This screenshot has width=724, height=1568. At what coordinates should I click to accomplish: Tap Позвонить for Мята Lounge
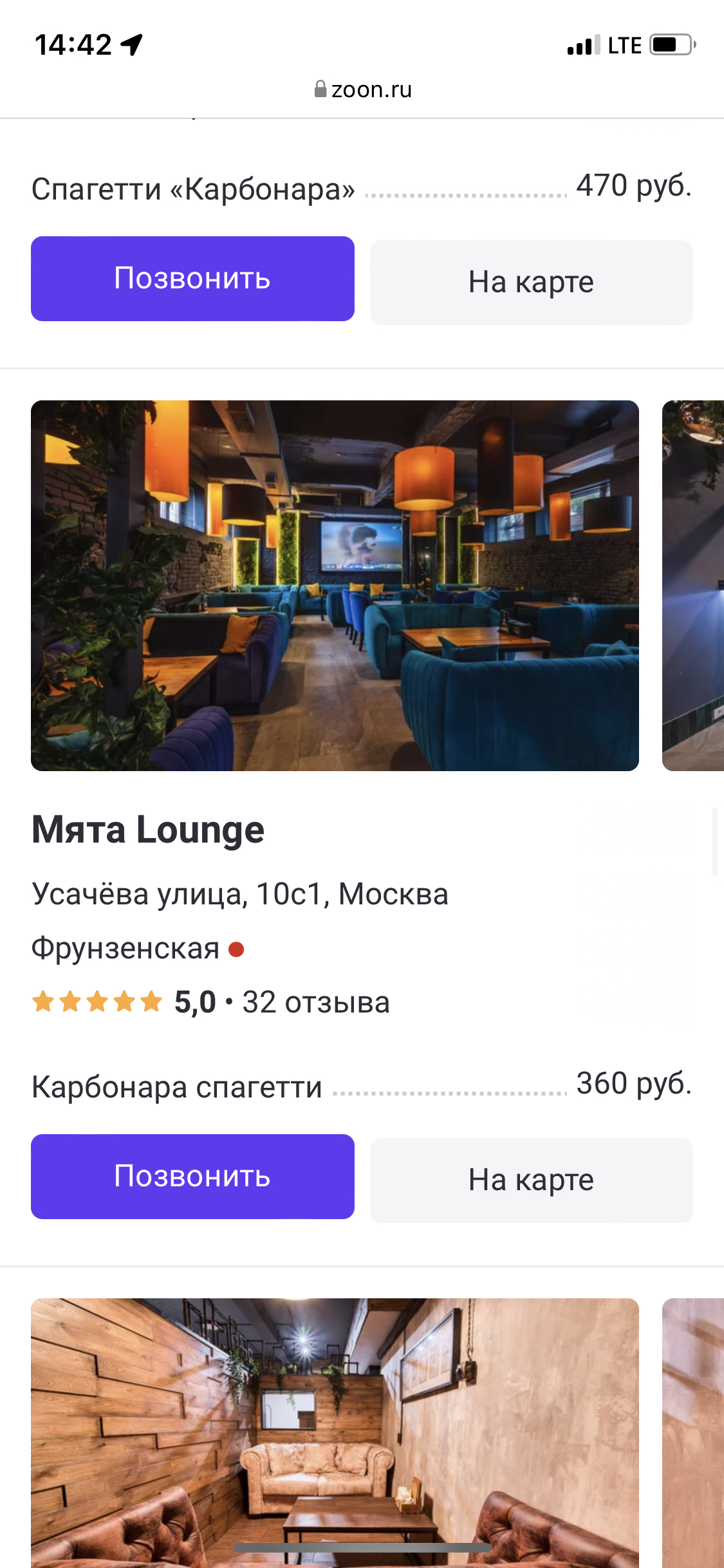click(192, 1177)
